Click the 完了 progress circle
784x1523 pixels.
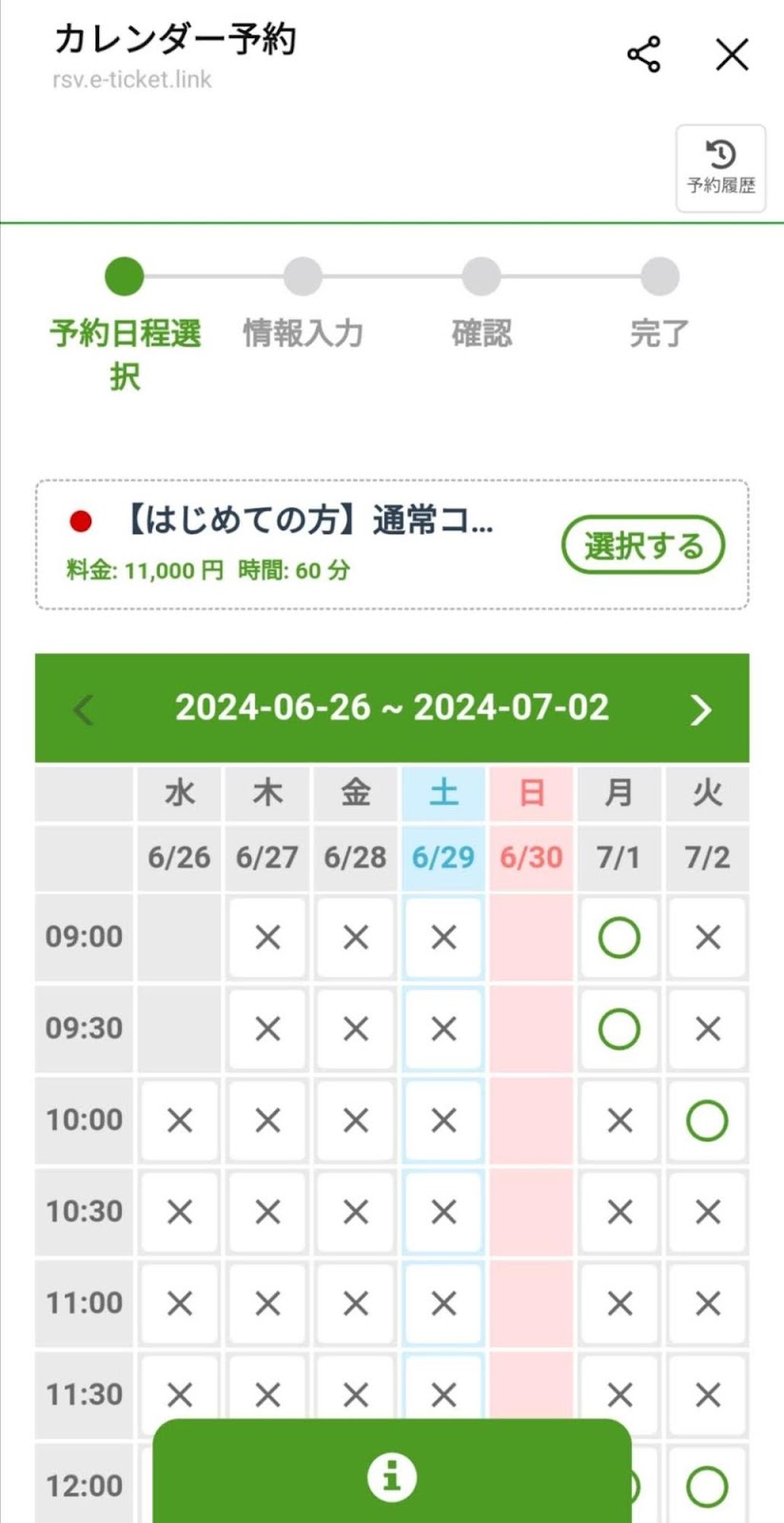tap(661, 276)
